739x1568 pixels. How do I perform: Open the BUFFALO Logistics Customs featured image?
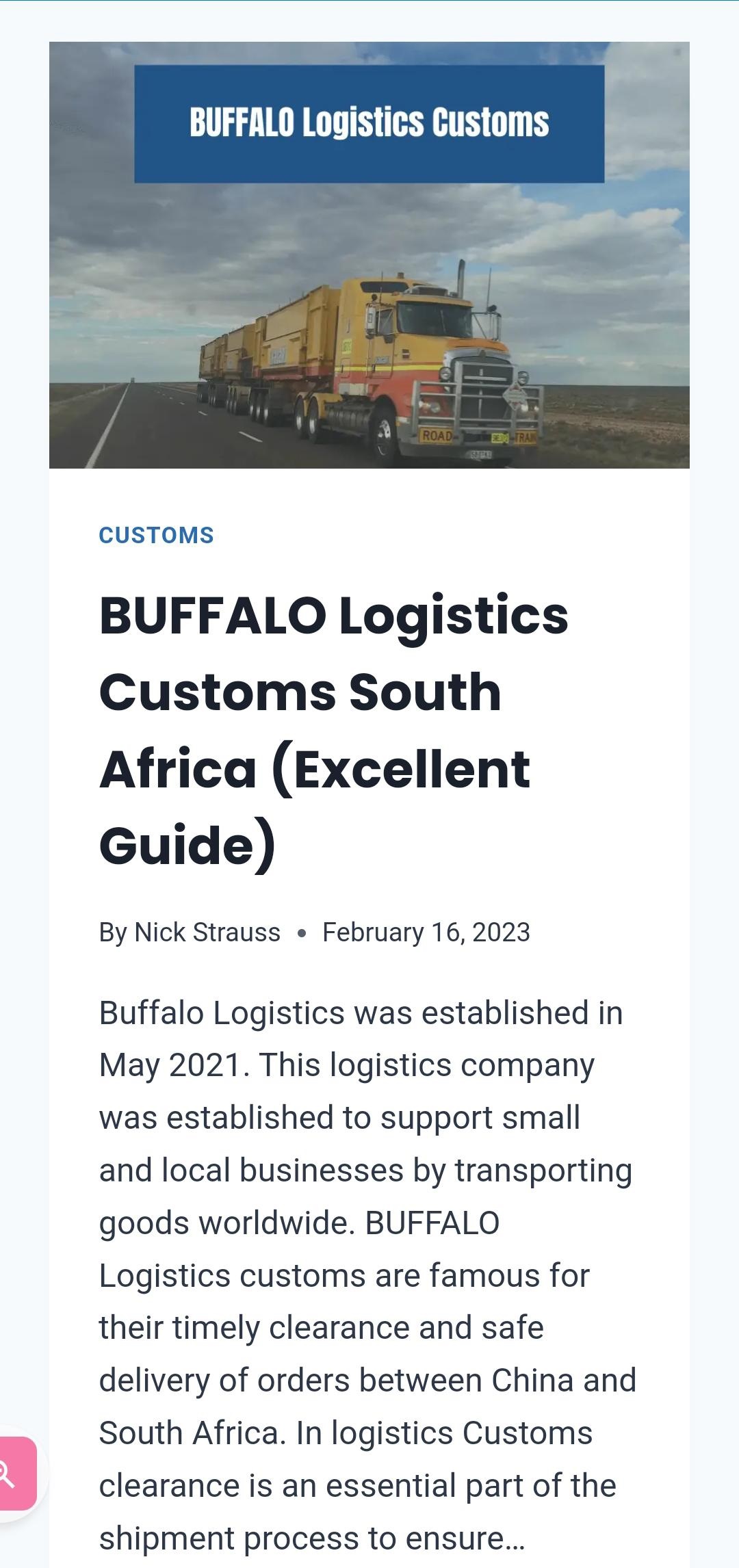pyautogui.click(x=369, y=255)
